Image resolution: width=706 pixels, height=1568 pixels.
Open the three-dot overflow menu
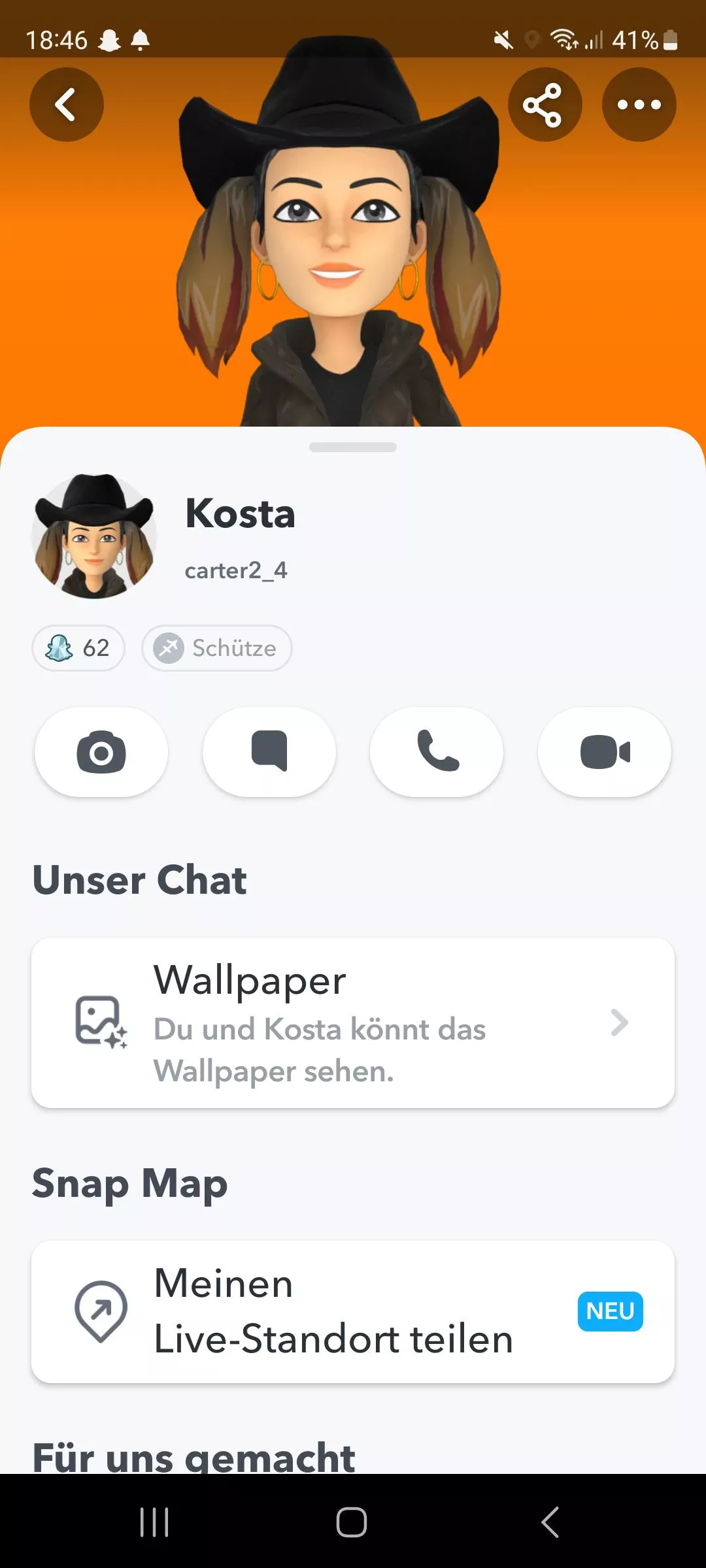click(x=639, y=105)
